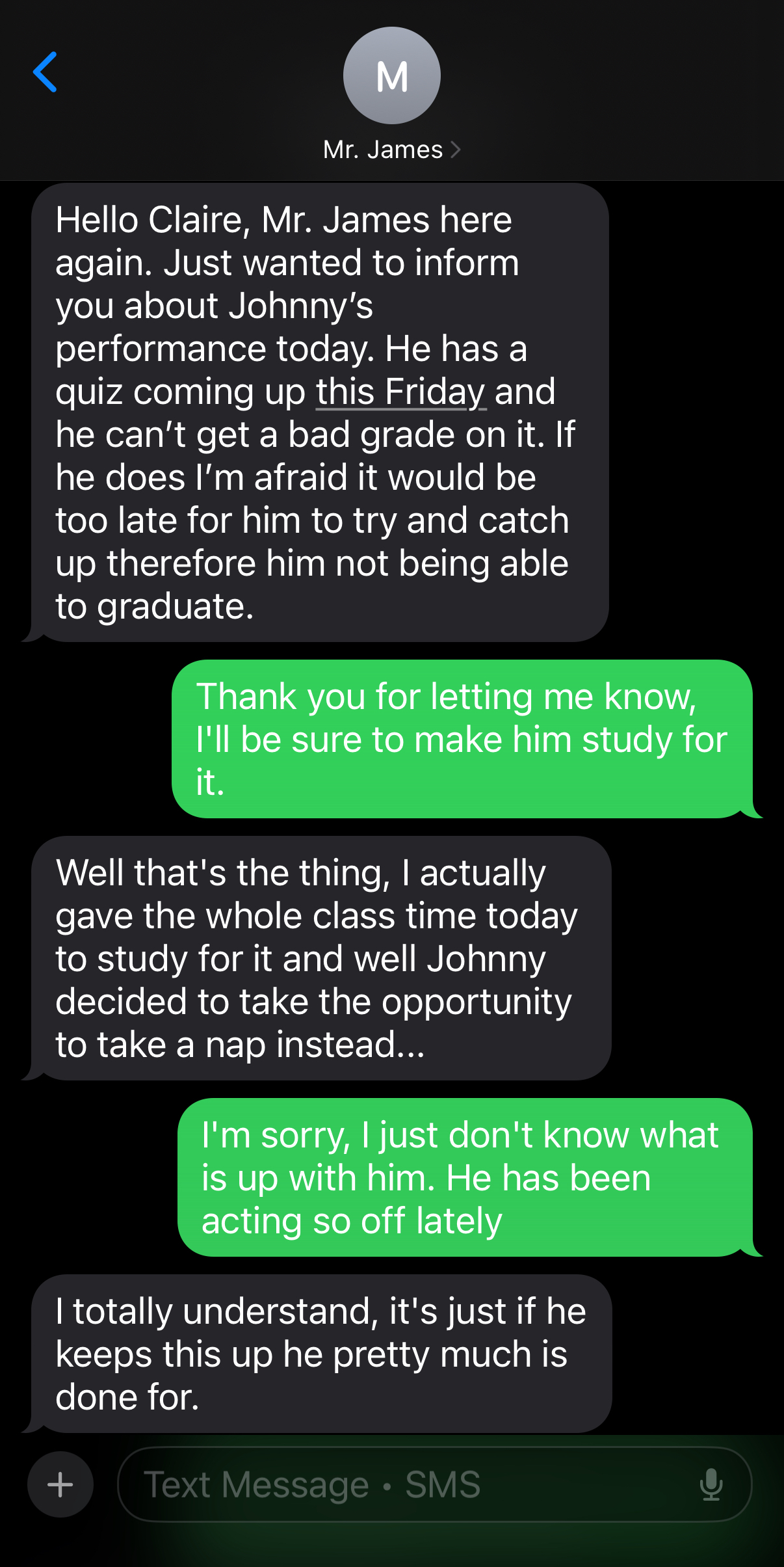Tap the underlined "this Friday" date link
The height and width of the screenshot is (1567, 784).
[401, 392]
